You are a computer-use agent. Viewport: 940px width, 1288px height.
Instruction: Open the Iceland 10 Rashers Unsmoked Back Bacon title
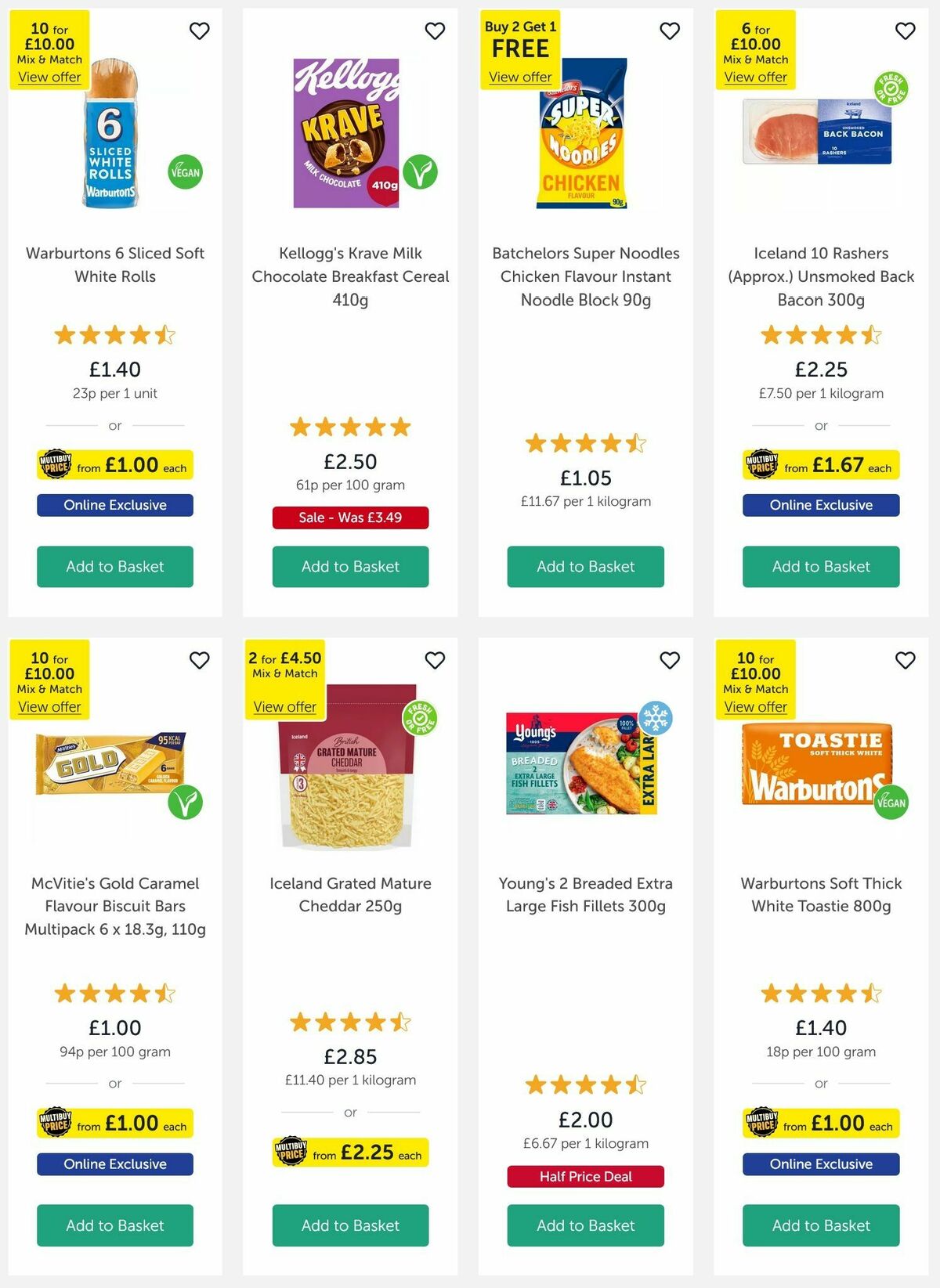[820, 276]
